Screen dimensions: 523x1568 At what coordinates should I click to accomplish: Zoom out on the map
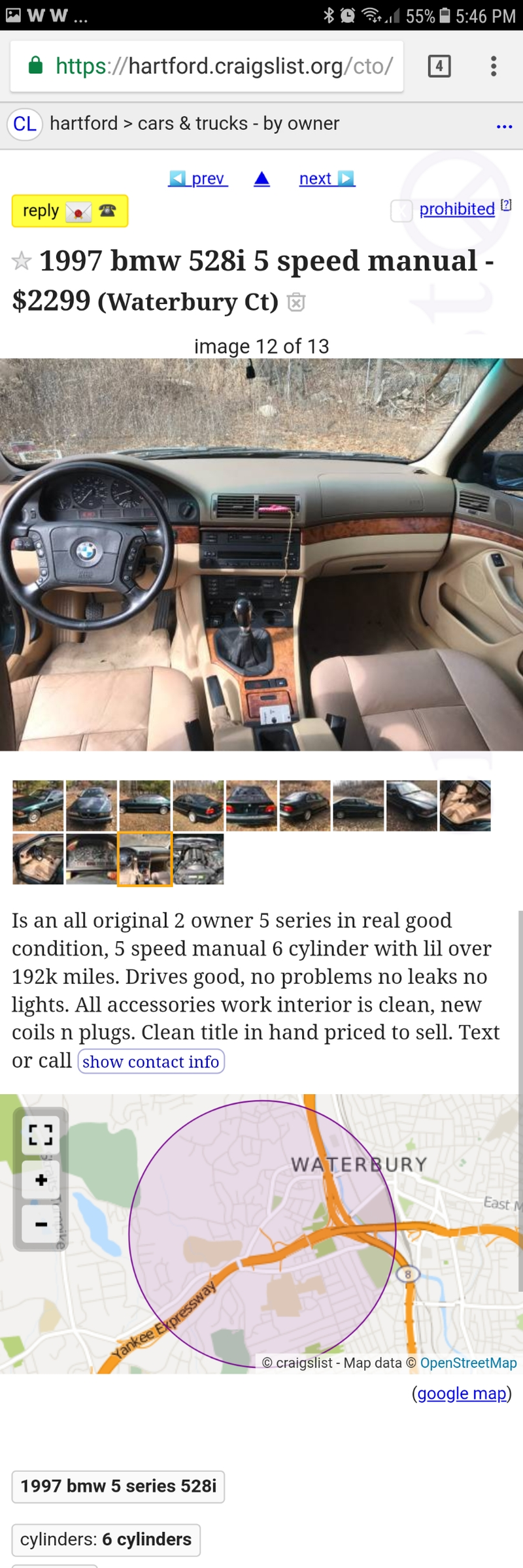pos(41,1224)
